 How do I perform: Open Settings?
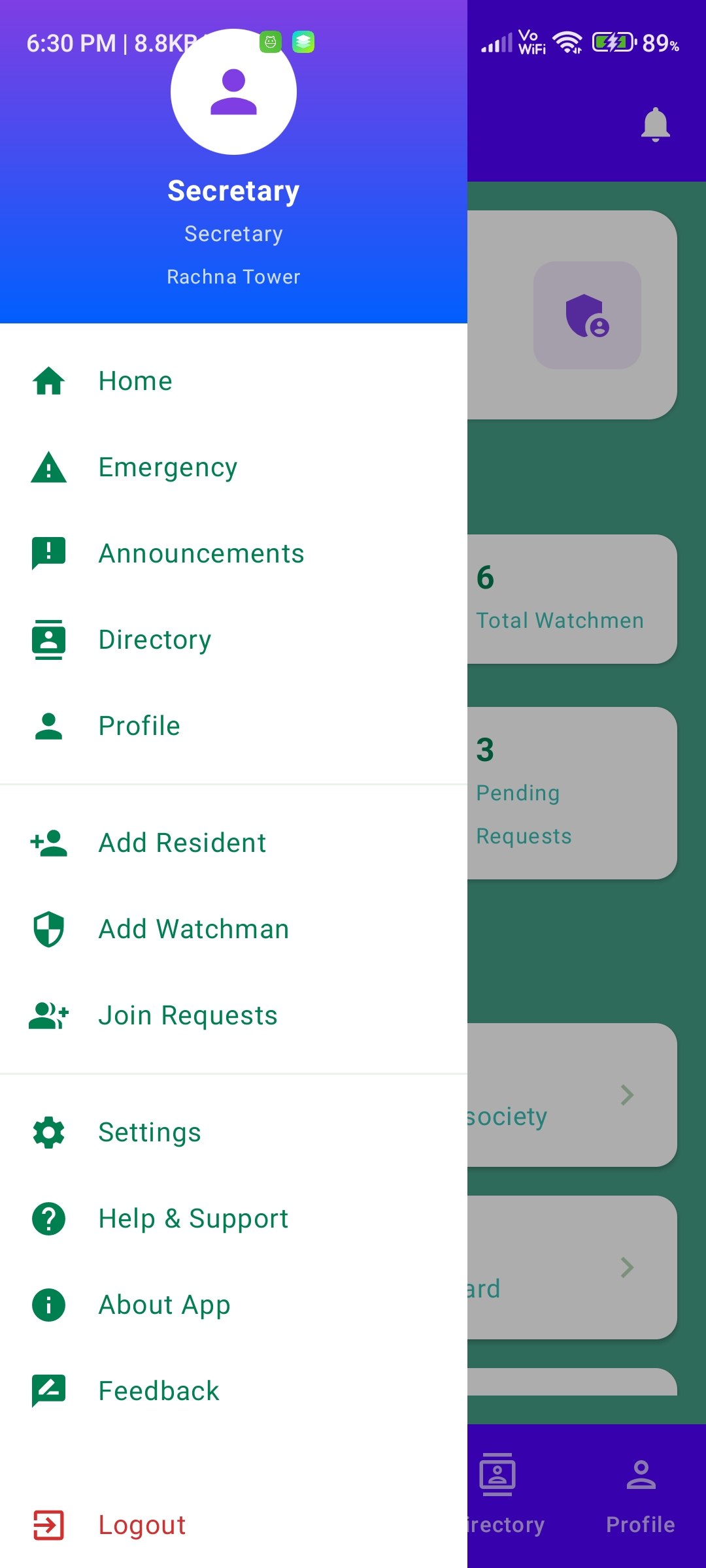click(x=149, y=1132)
